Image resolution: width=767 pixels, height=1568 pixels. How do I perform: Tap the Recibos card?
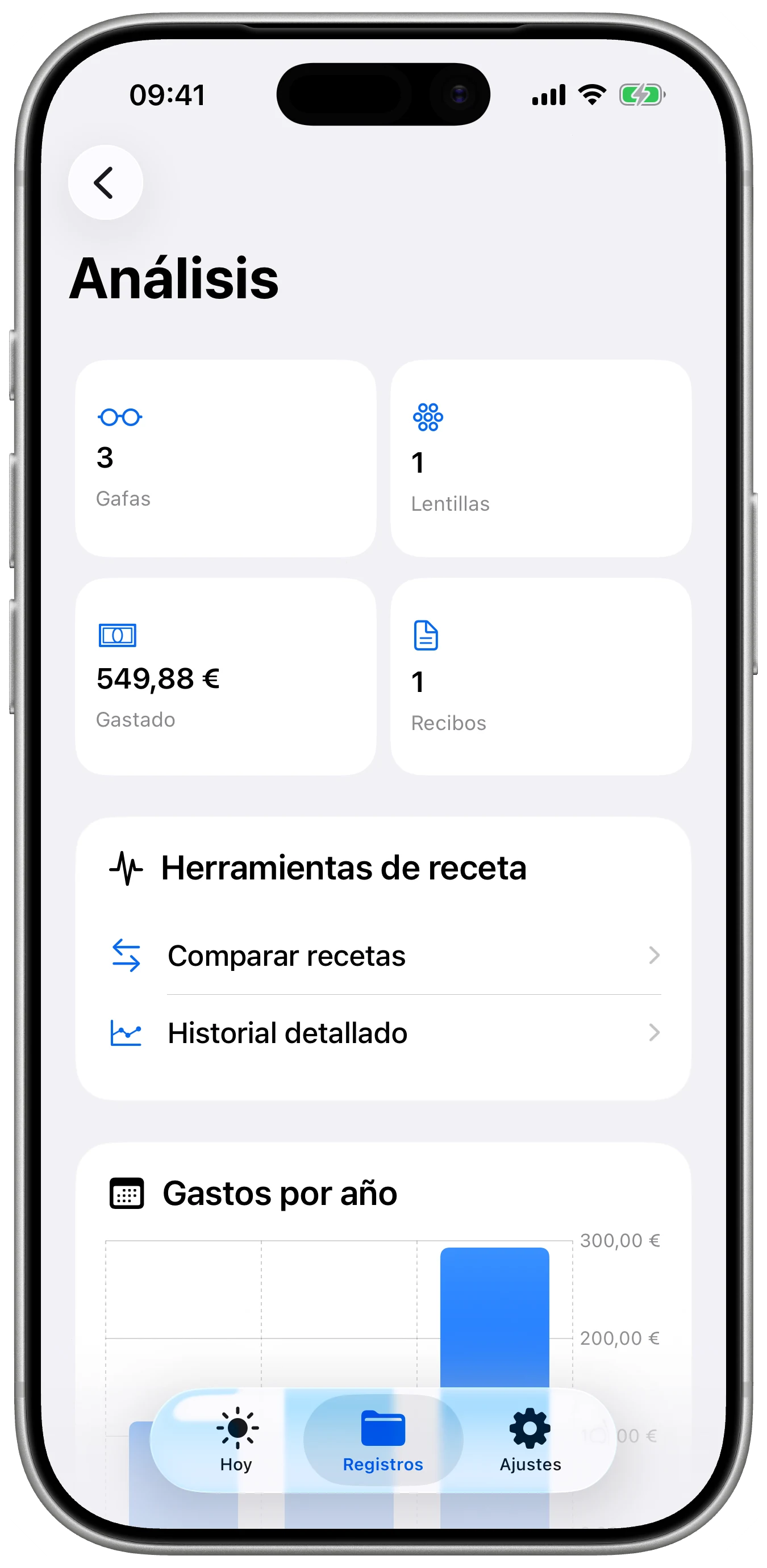point(540,676)
